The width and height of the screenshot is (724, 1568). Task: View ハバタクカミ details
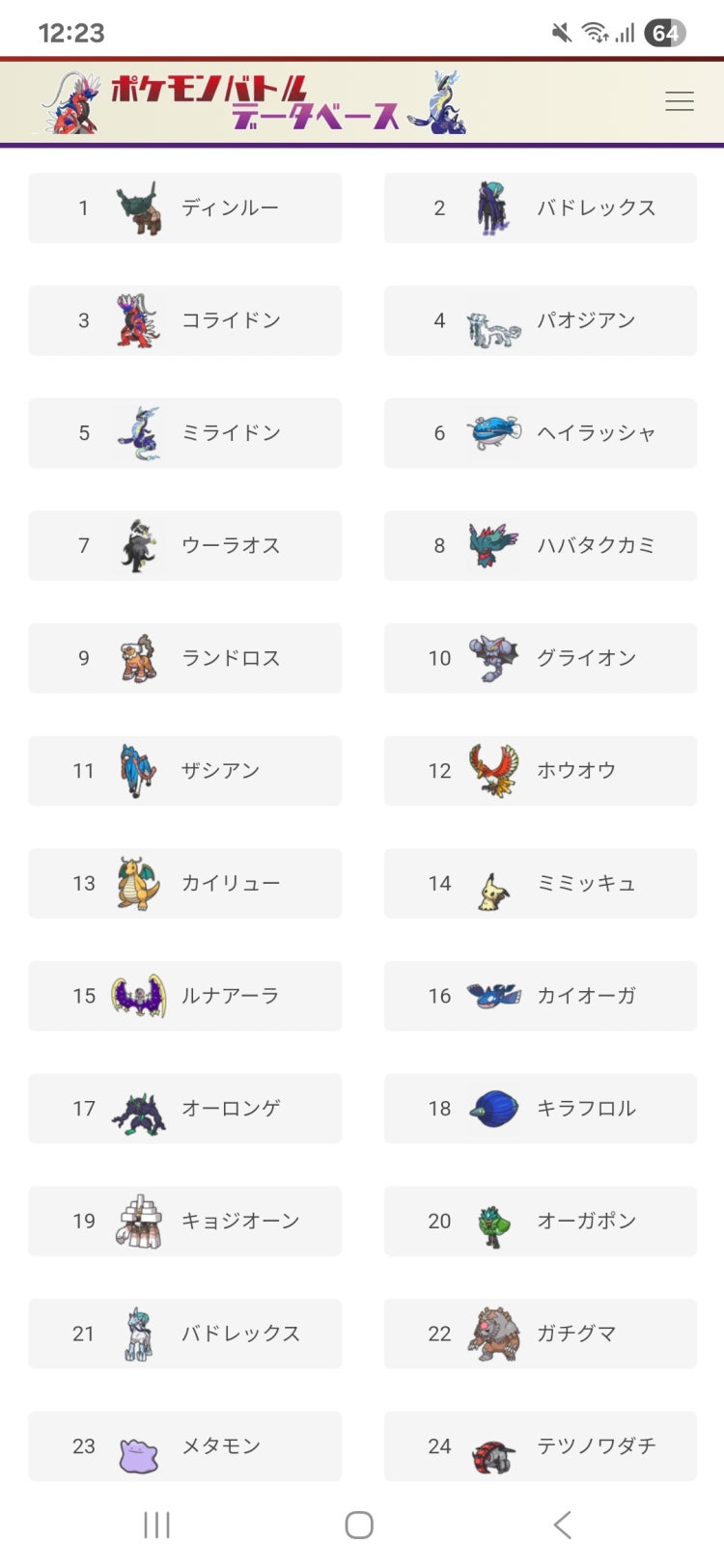tap(540, 546)
